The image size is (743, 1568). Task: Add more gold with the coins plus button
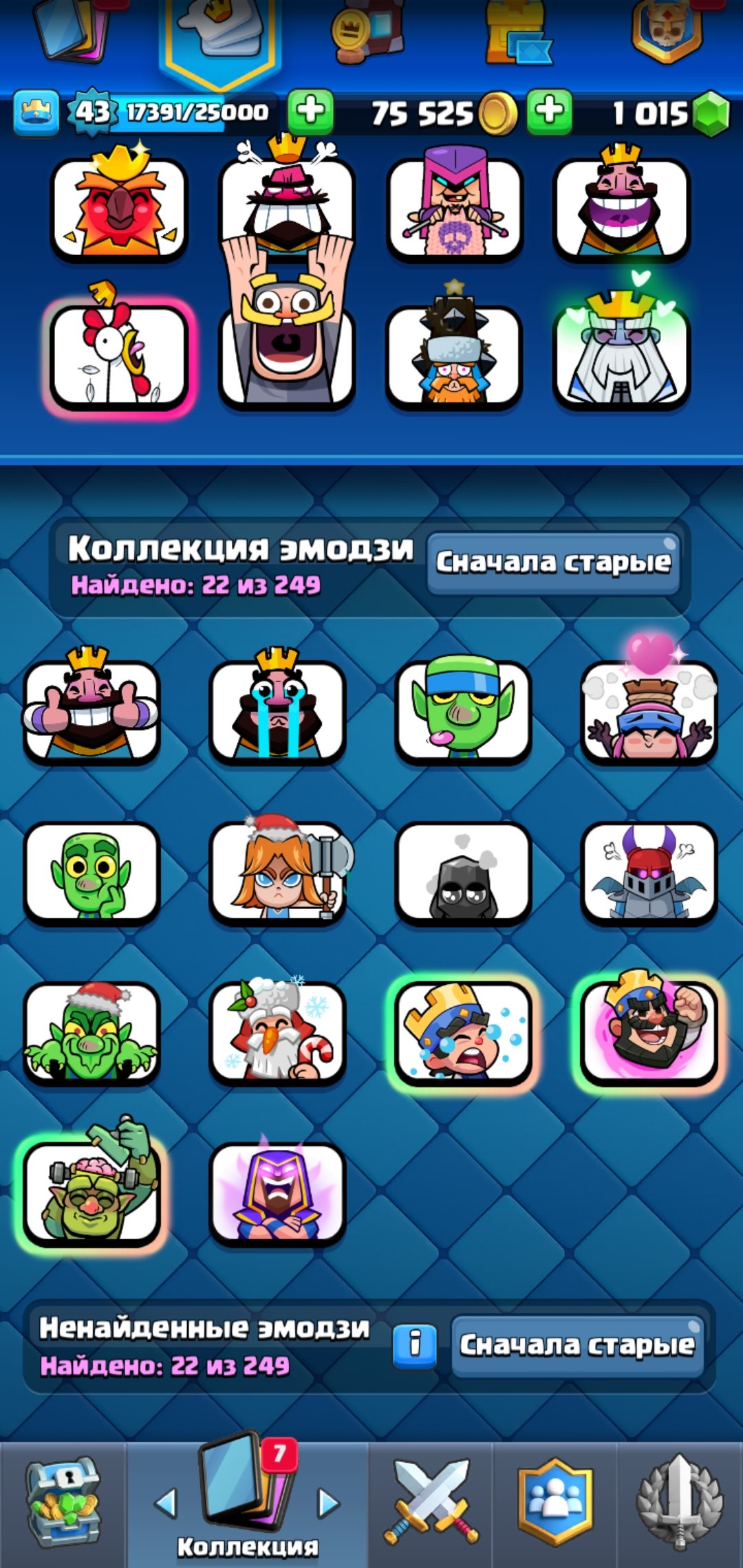[549, 112]
